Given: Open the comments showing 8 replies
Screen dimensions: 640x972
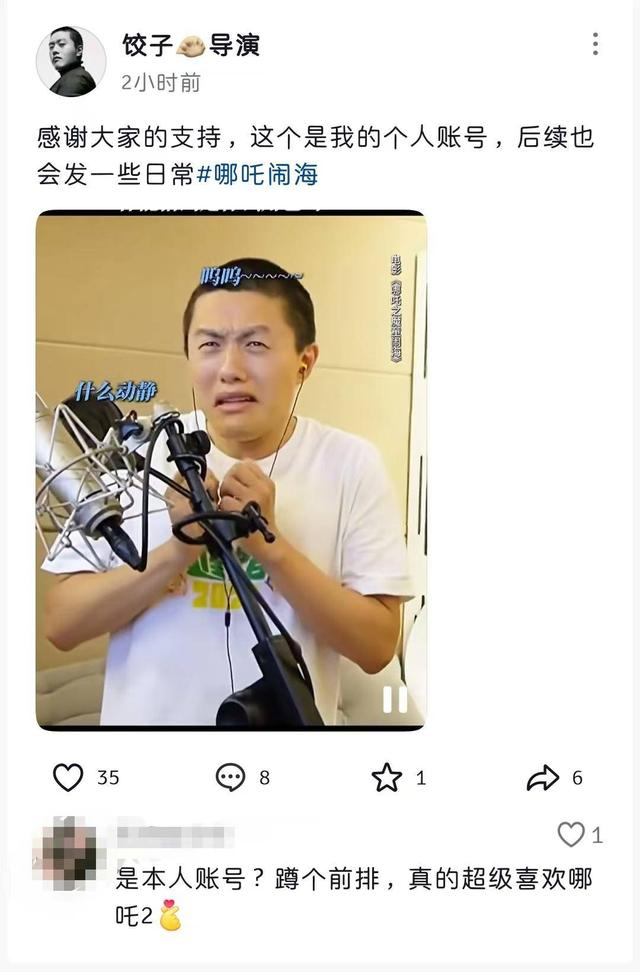Looking at the screenshot, I should (x=231, y=778).
